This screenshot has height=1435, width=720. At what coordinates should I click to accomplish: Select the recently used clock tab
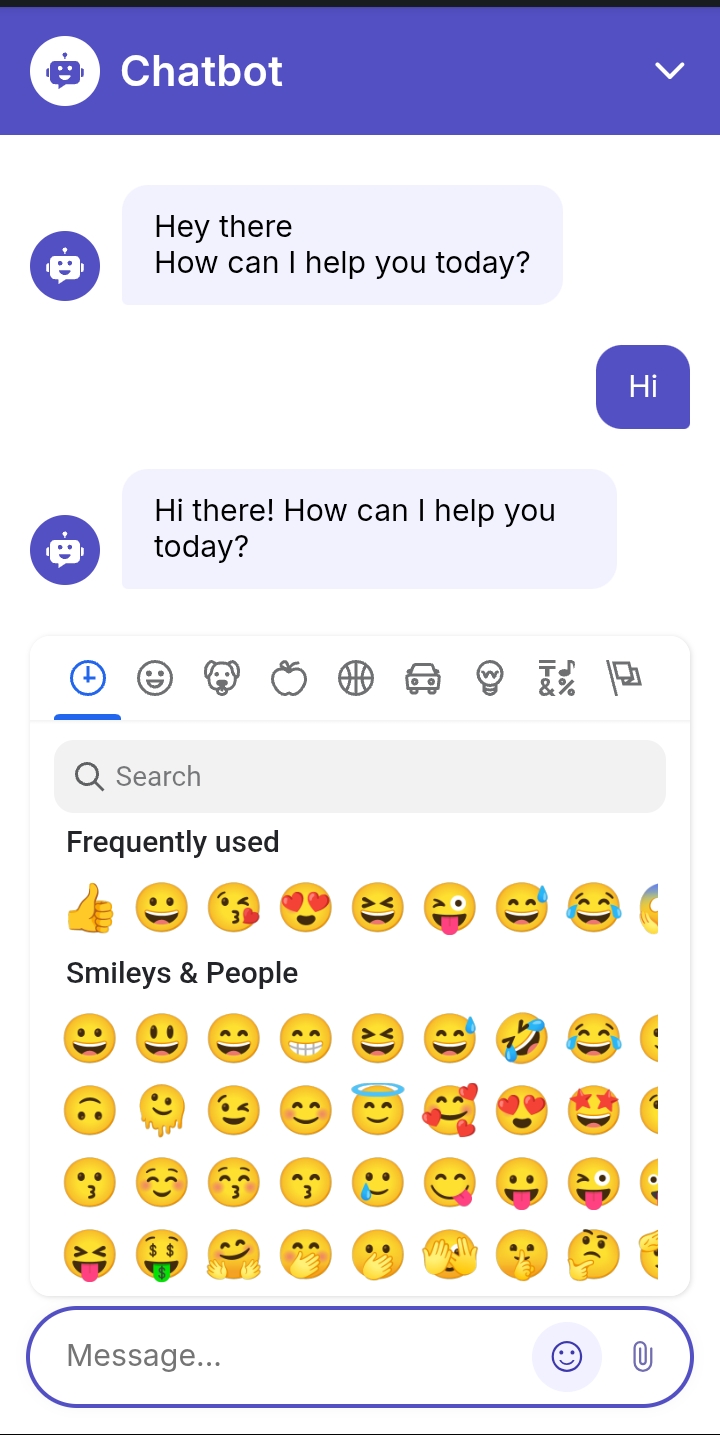pos(88,679)
